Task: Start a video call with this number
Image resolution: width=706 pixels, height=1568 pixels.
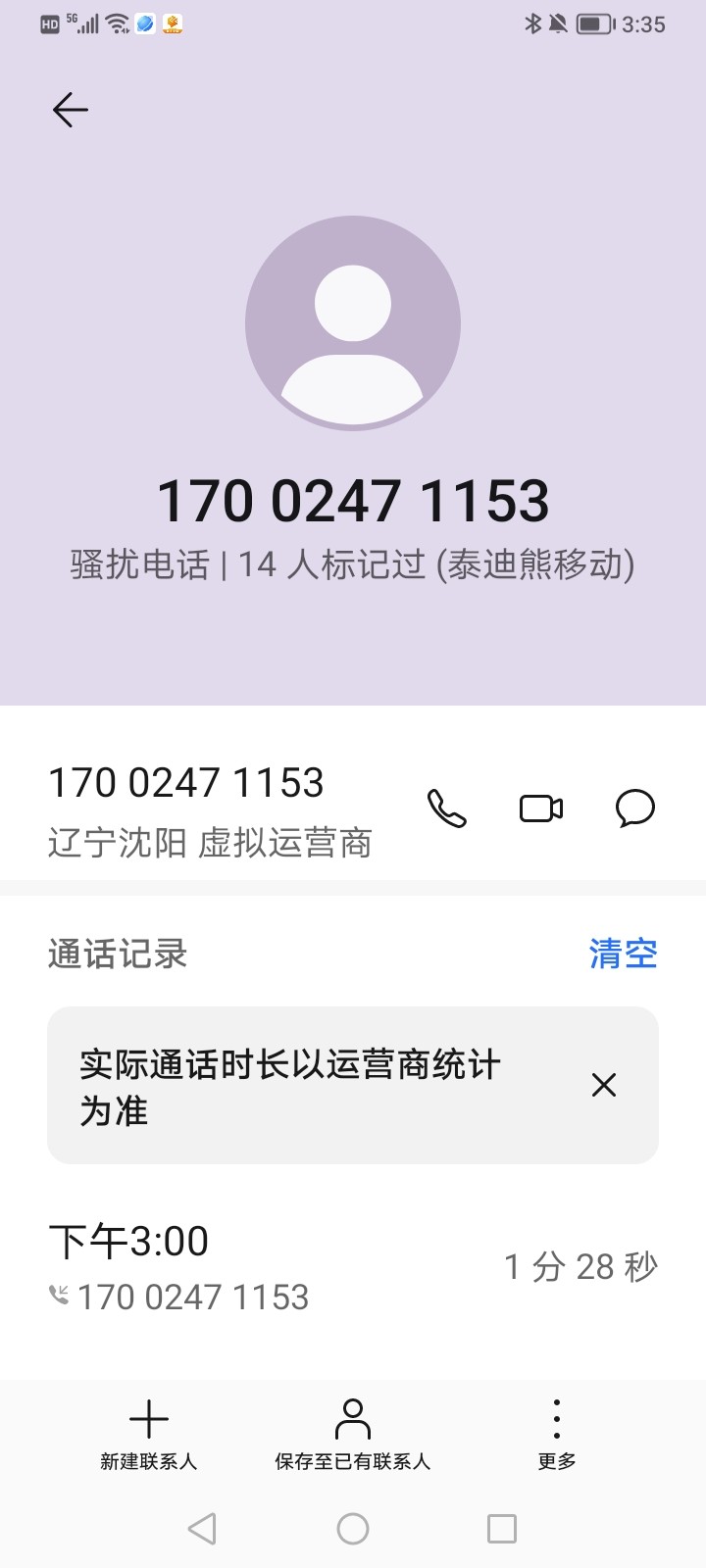Action: [540, 808]
